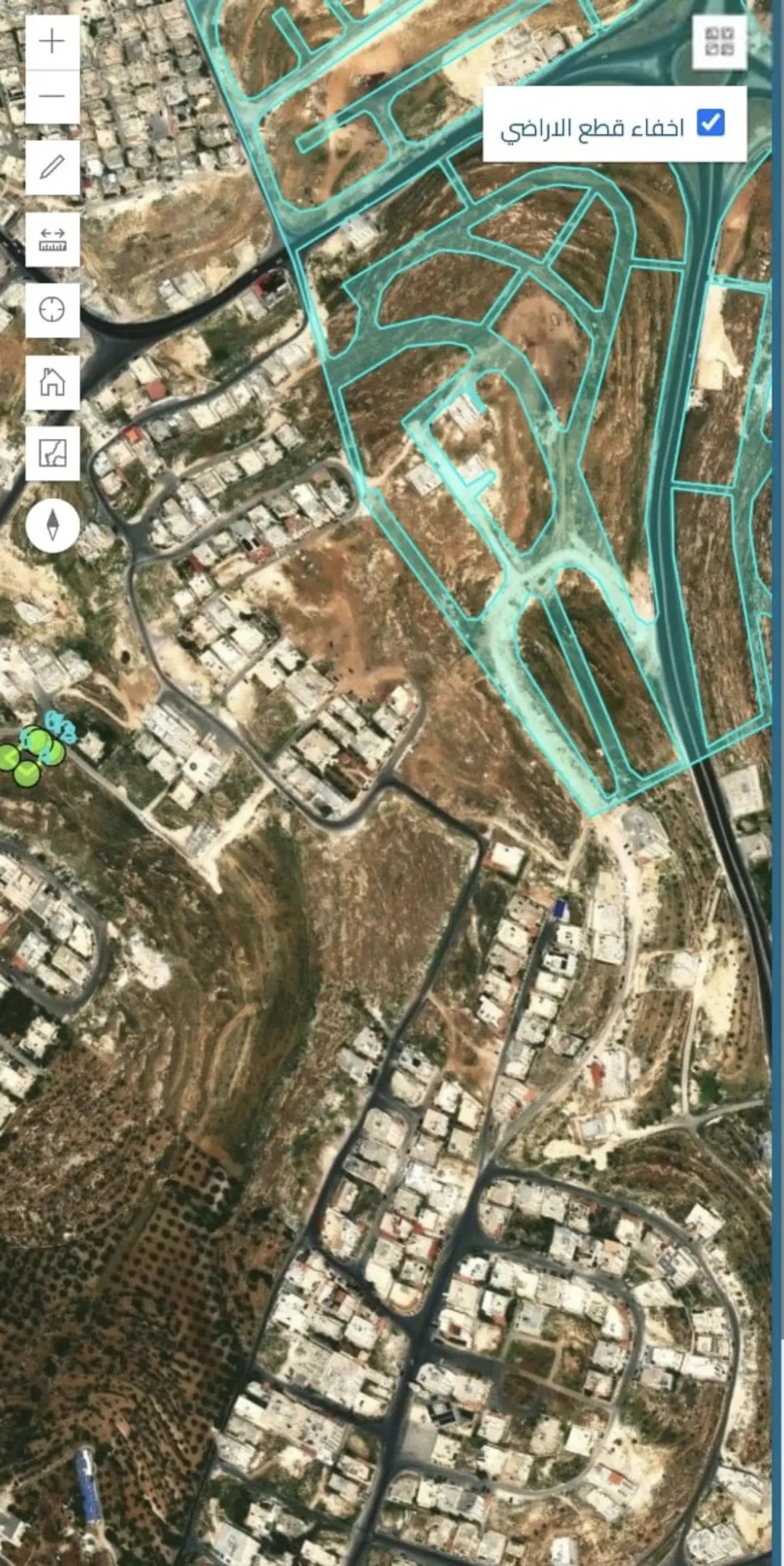Open the parcel map layer tool
This screenshot has width=784, height=1566.
(52, 453)
